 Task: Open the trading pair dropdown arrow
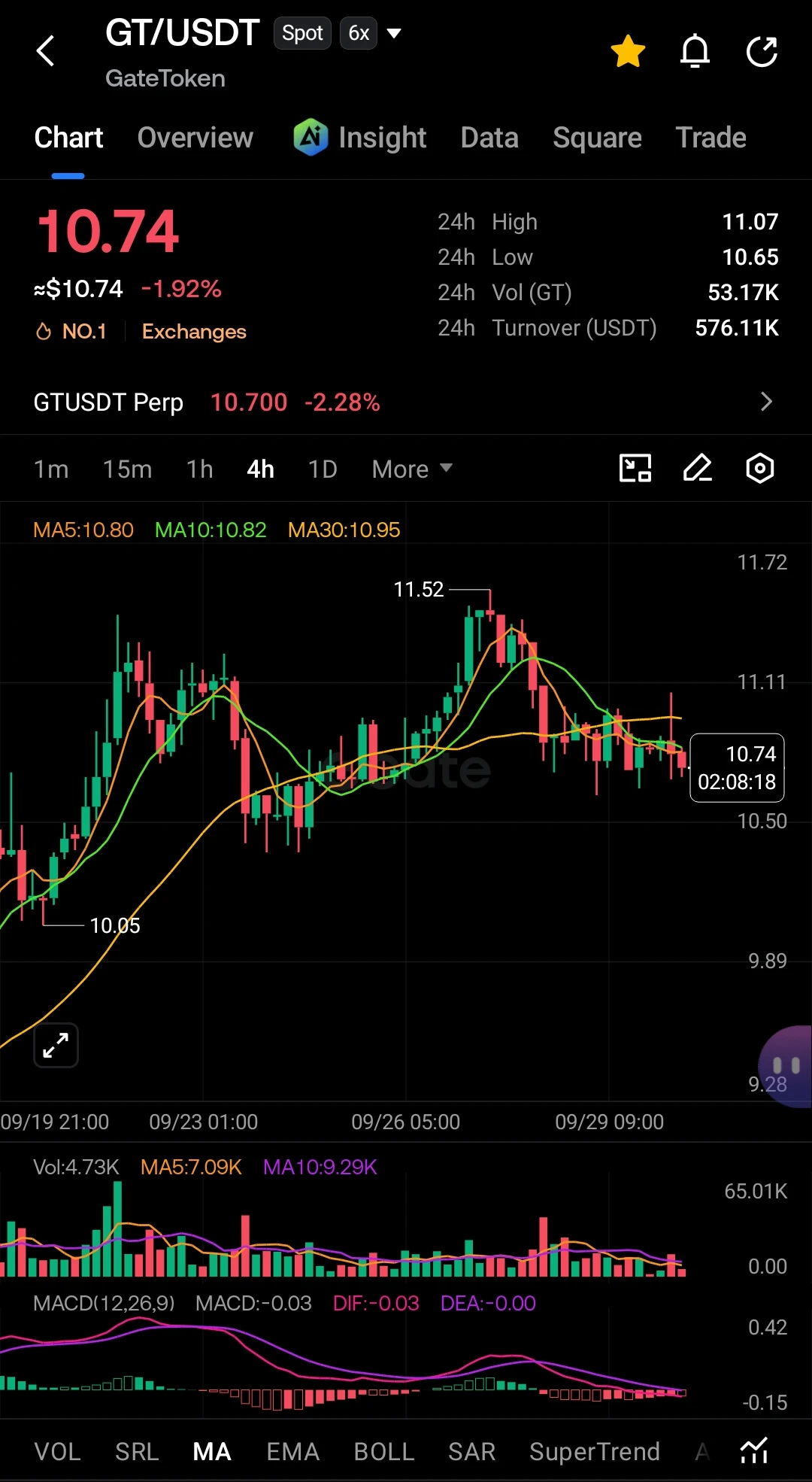coord(393,33)
